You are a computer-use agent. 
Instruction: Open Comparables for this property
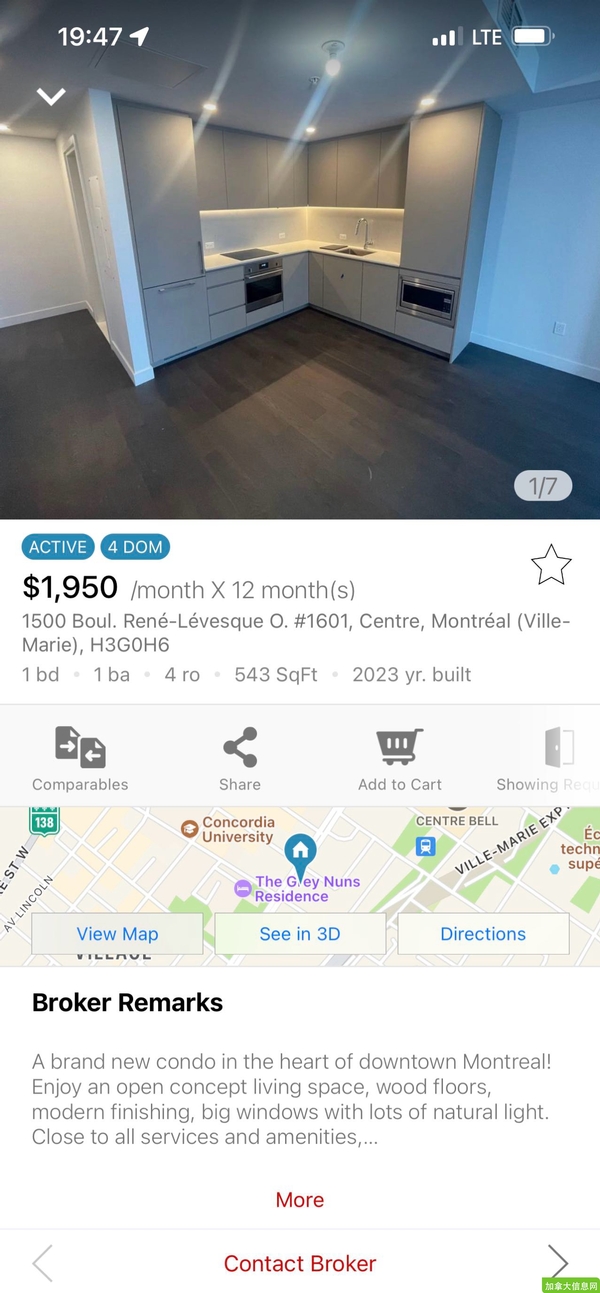tap(80, 759)
